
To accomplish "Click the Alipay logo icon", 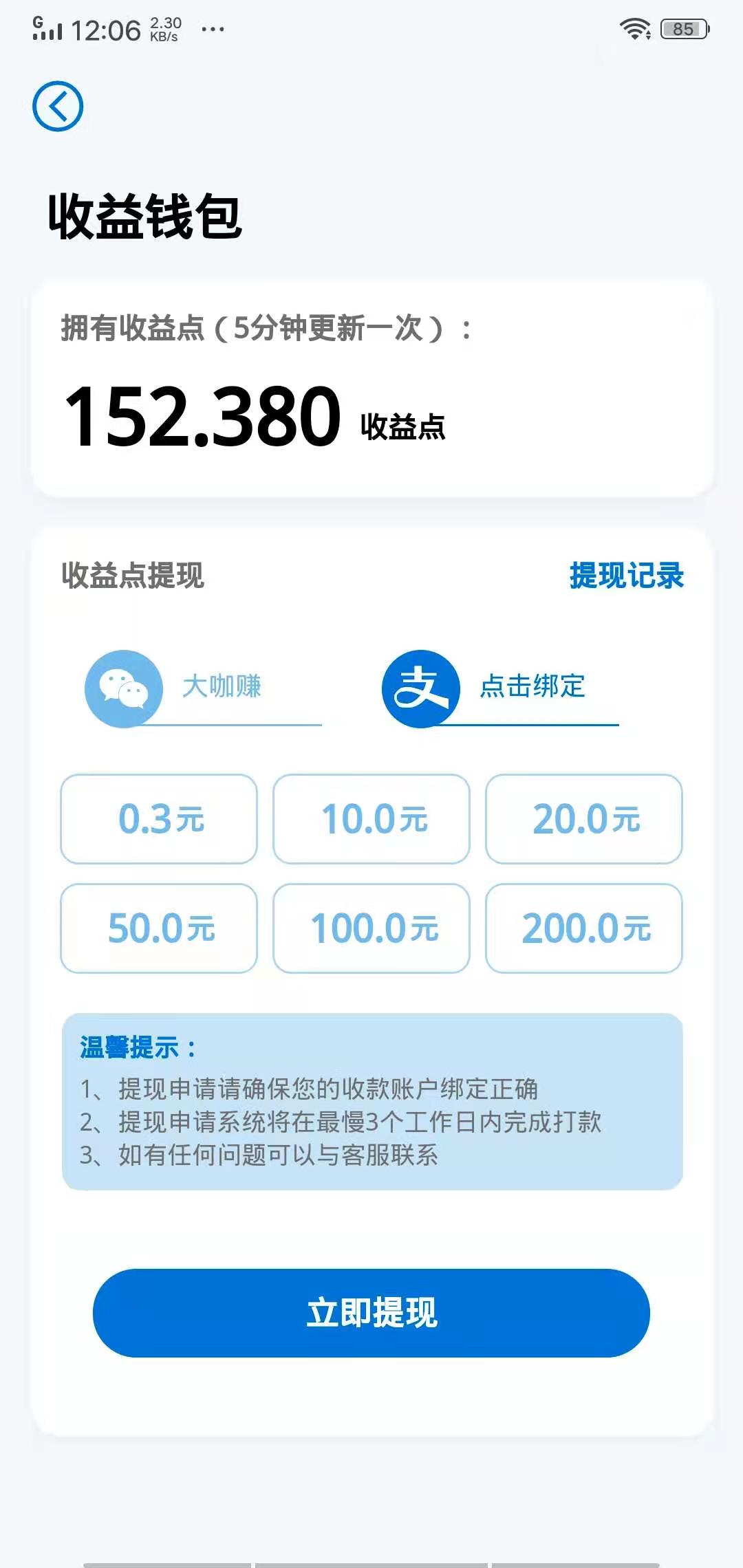I will 421,689.
